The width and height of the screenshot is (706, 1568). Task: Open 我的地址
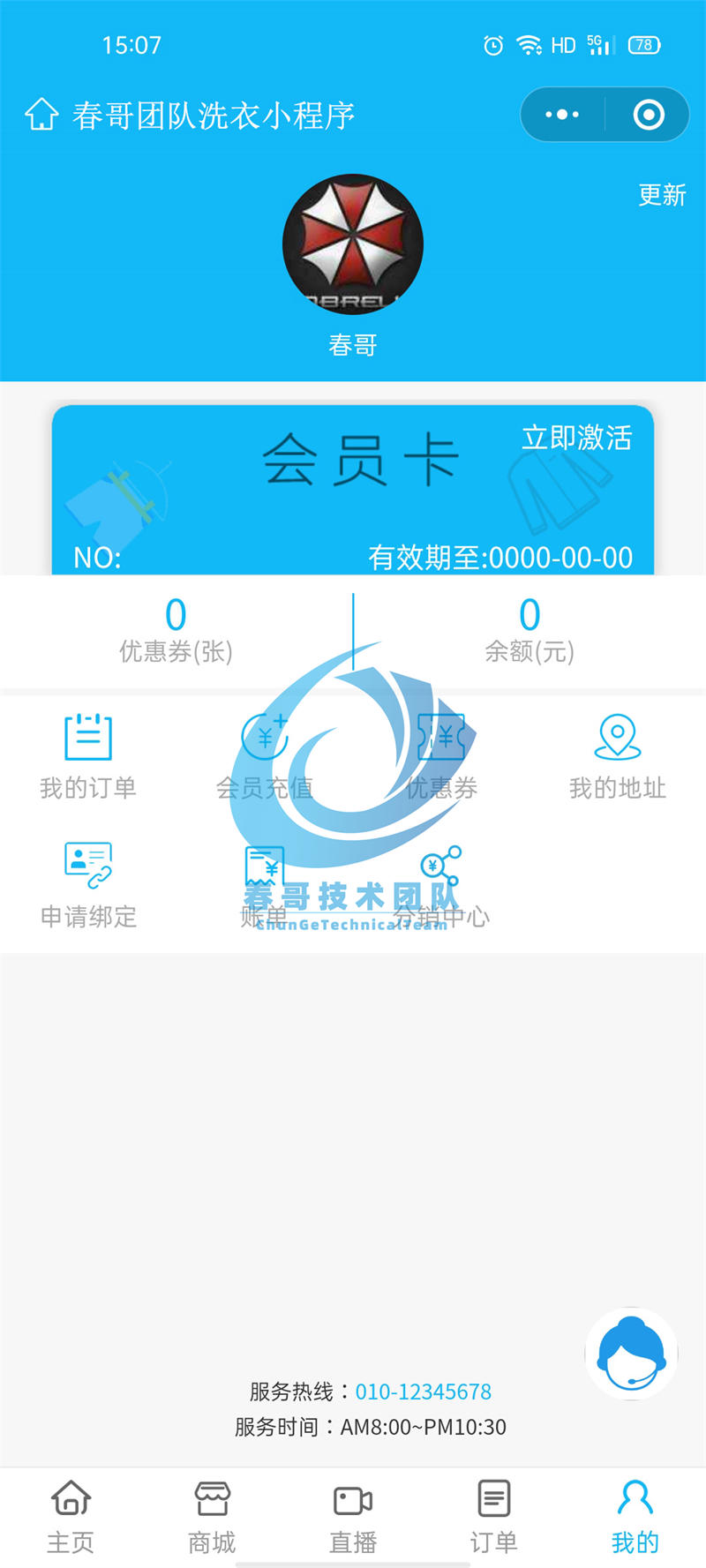(617, 756)
